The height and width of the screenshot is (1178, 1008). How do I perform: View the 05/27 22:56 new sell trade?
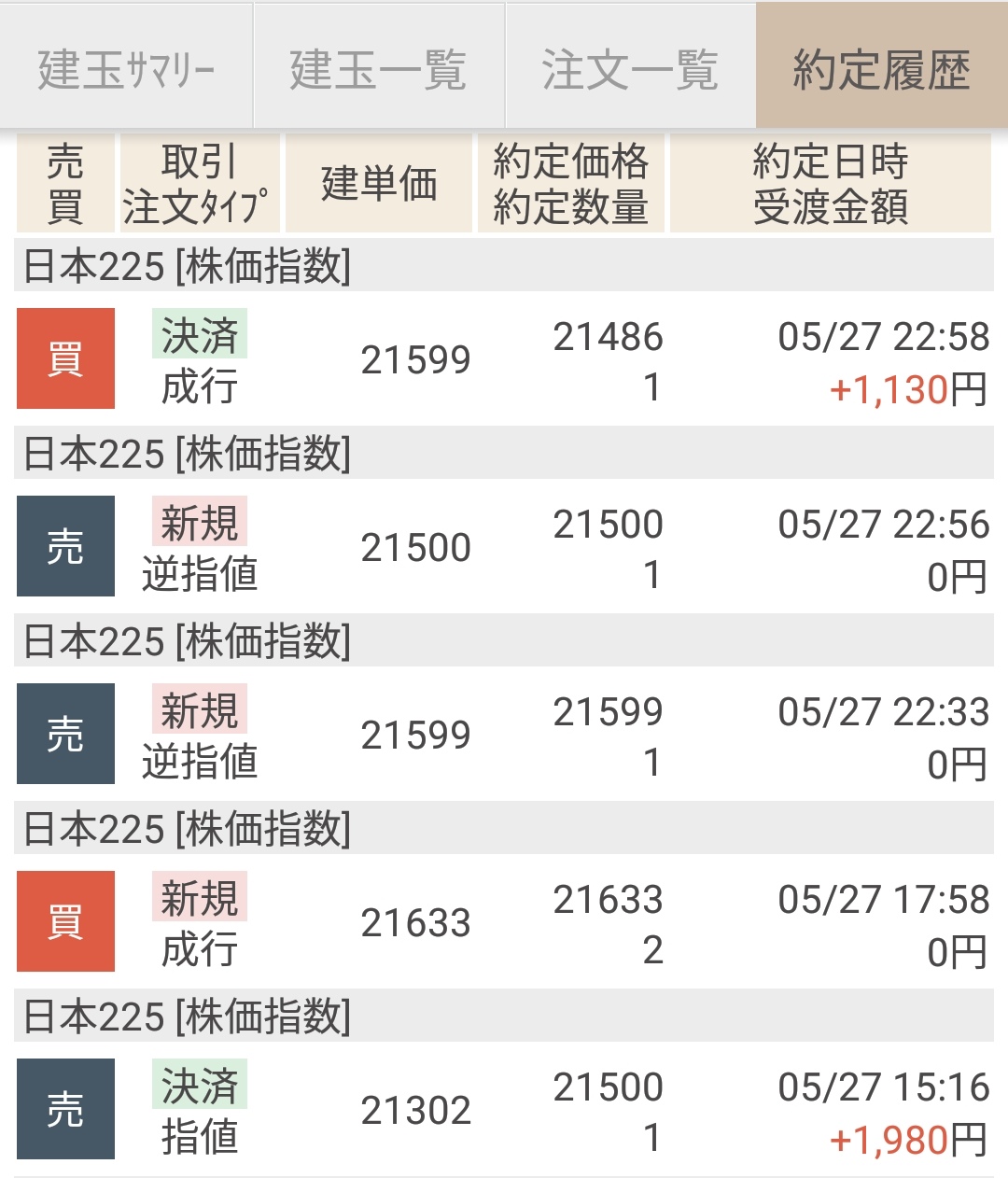[x=504, y=548]
